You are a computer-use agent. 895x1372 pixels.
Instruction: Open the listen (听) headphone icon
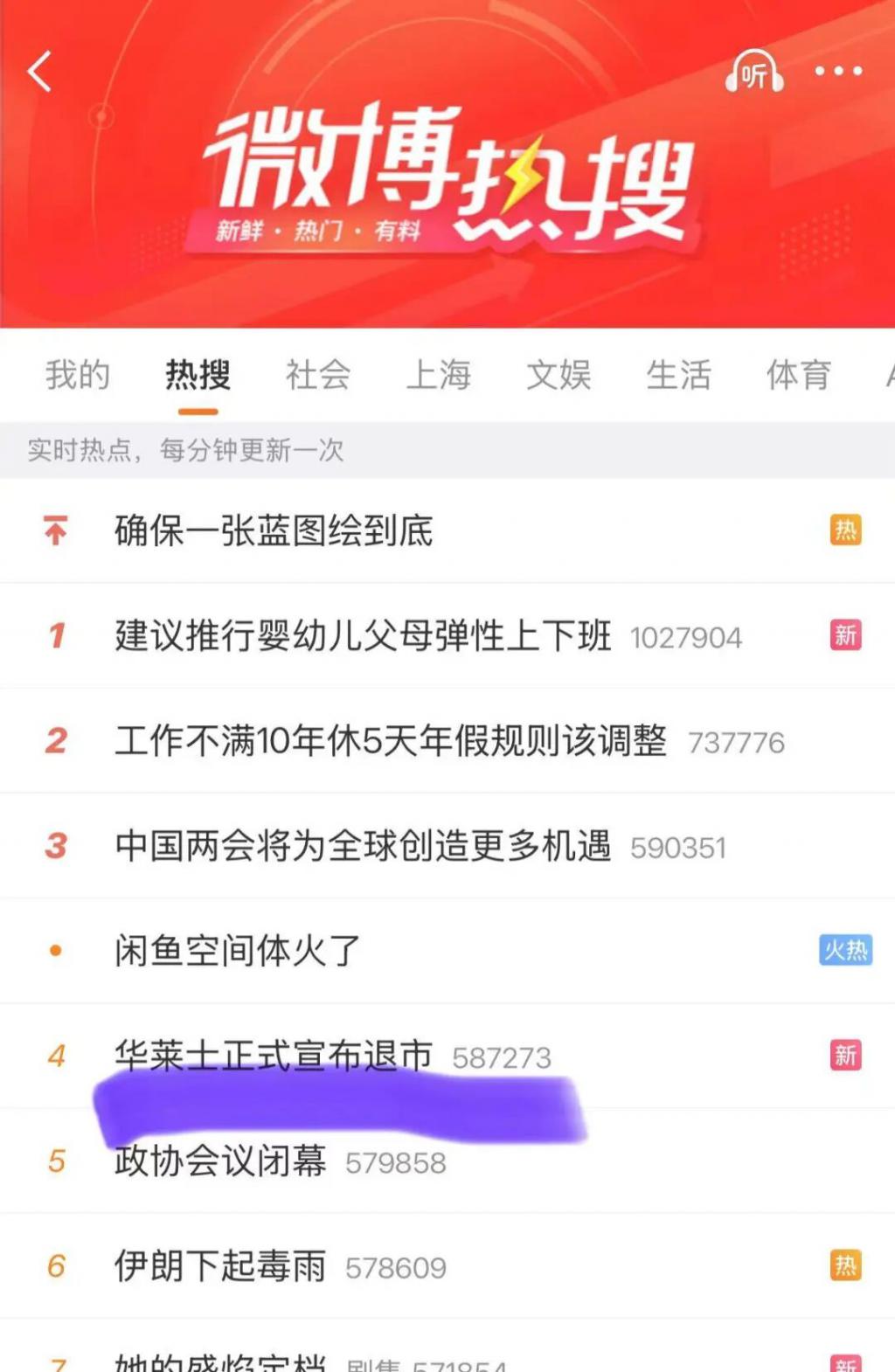pyautogui.click(x=753, y=73)
